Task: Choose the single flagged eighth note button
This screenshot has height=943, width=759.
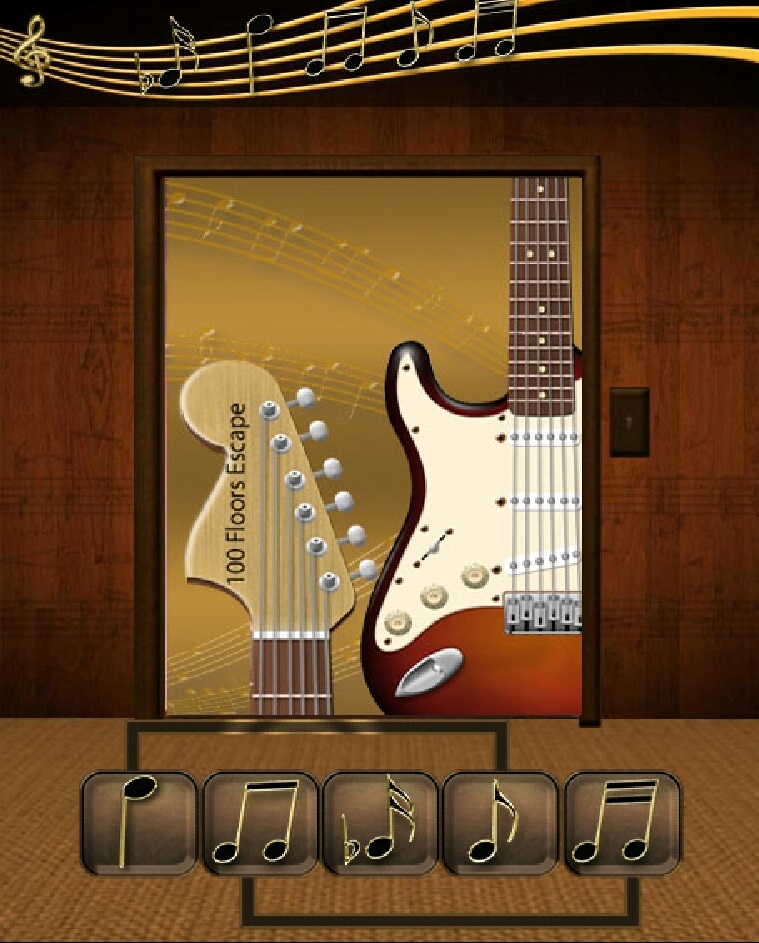Action: point(501,823)
